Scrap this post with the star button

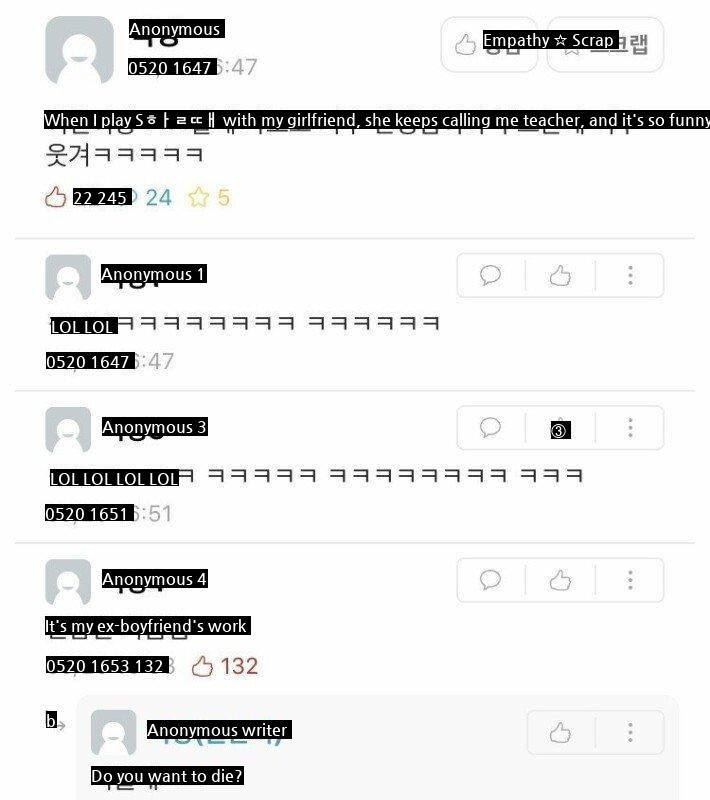point(606,44)
